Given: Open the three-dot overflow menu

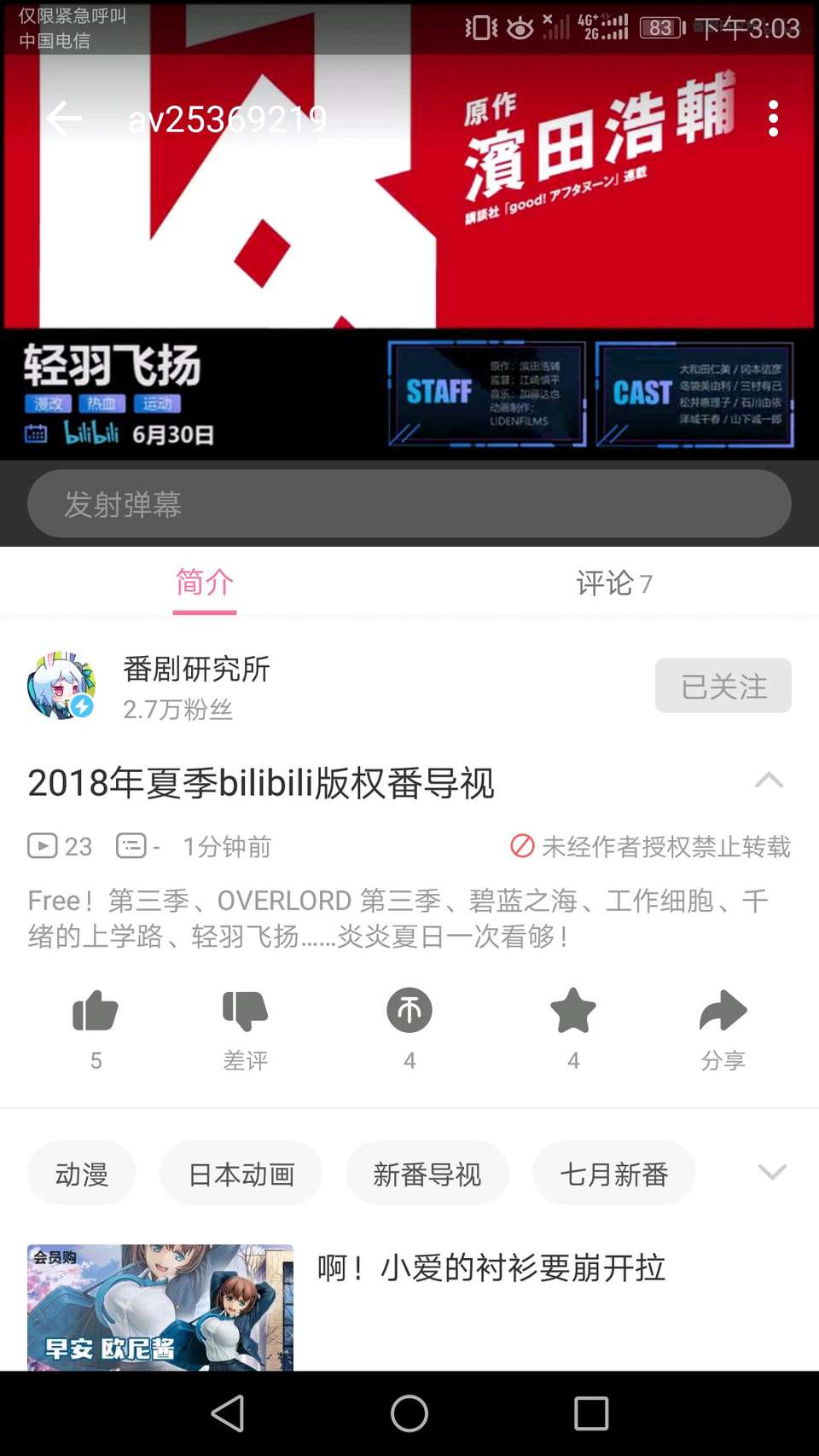Looking at the screenshot, I should pyautogui.click(x=773, y=119).
